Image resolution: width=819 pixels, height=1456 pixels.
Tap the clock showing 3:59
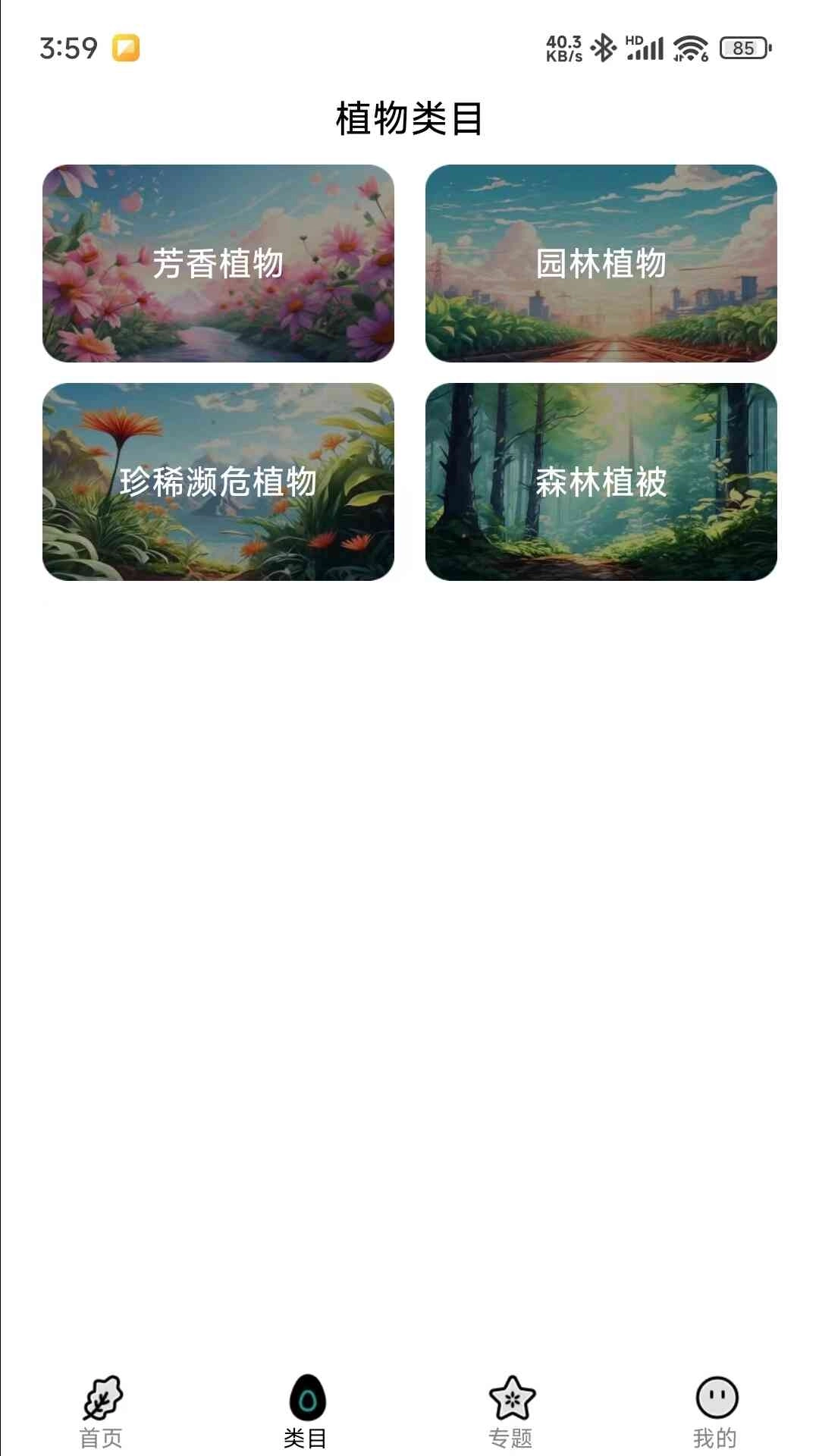[x=67, y=48]
